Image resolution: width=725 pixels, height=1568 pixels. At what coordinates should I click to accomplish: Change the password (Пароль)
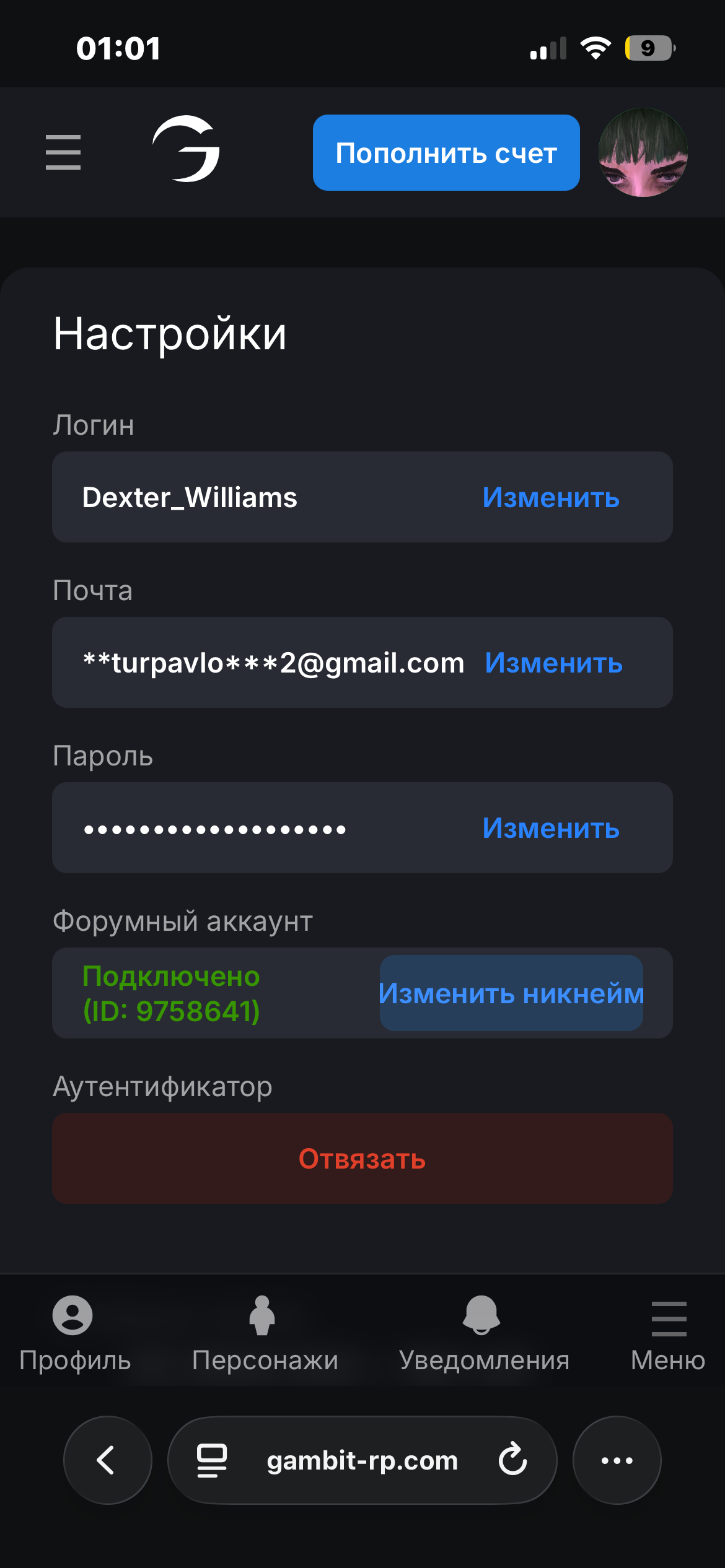point(550,828)
